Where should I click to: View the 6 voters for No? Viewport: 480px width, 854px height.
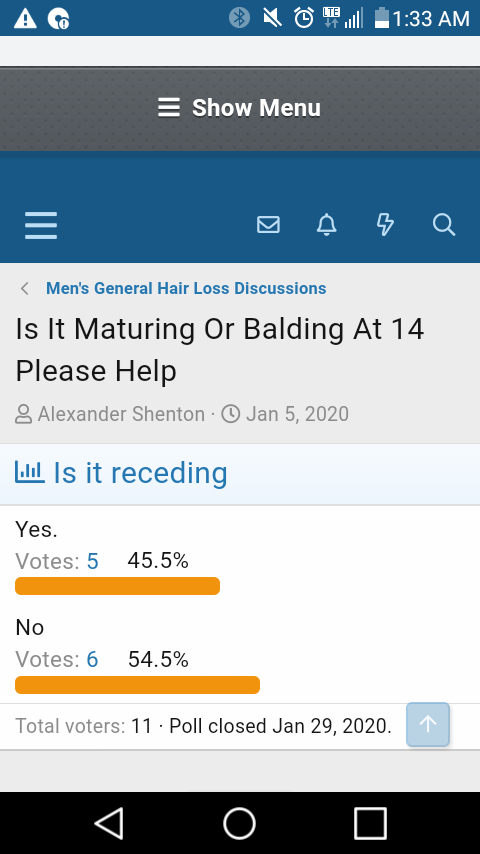(x=93, y=660)
